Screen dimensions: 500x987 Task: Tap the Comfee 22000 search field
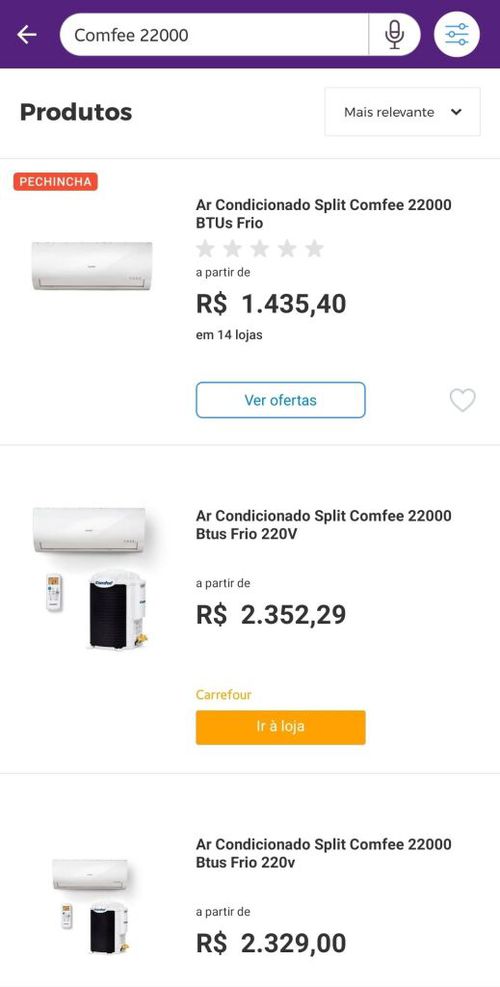click(214, 35)
